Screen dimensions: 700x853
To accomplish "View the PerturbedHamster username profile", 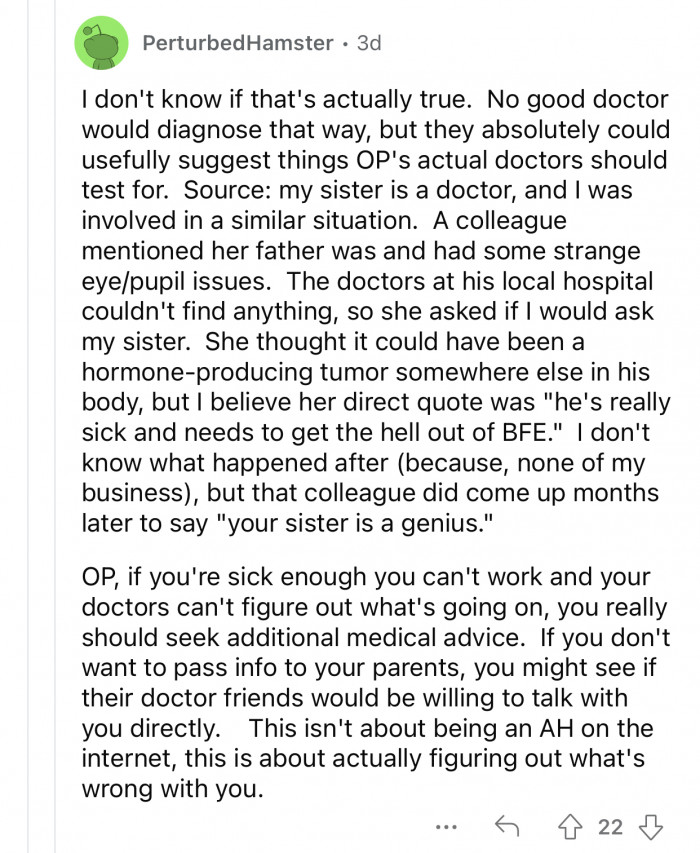I will click(237, 43).
